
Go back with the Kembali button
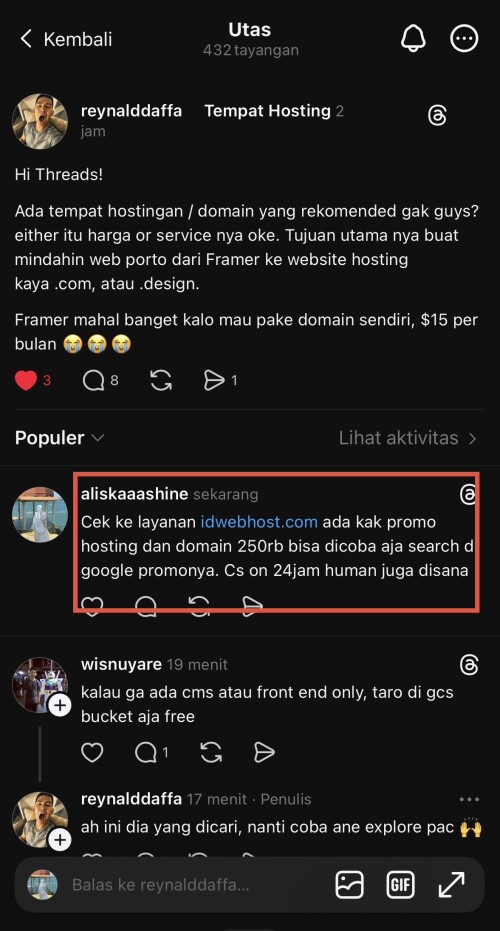[x=67, y=39]
